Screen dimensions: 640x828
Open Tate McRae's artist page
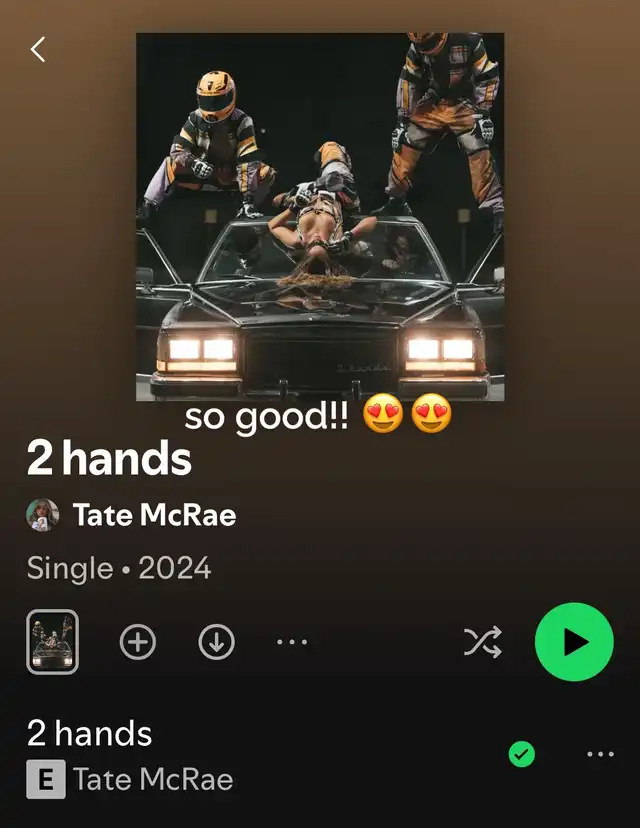153,515
